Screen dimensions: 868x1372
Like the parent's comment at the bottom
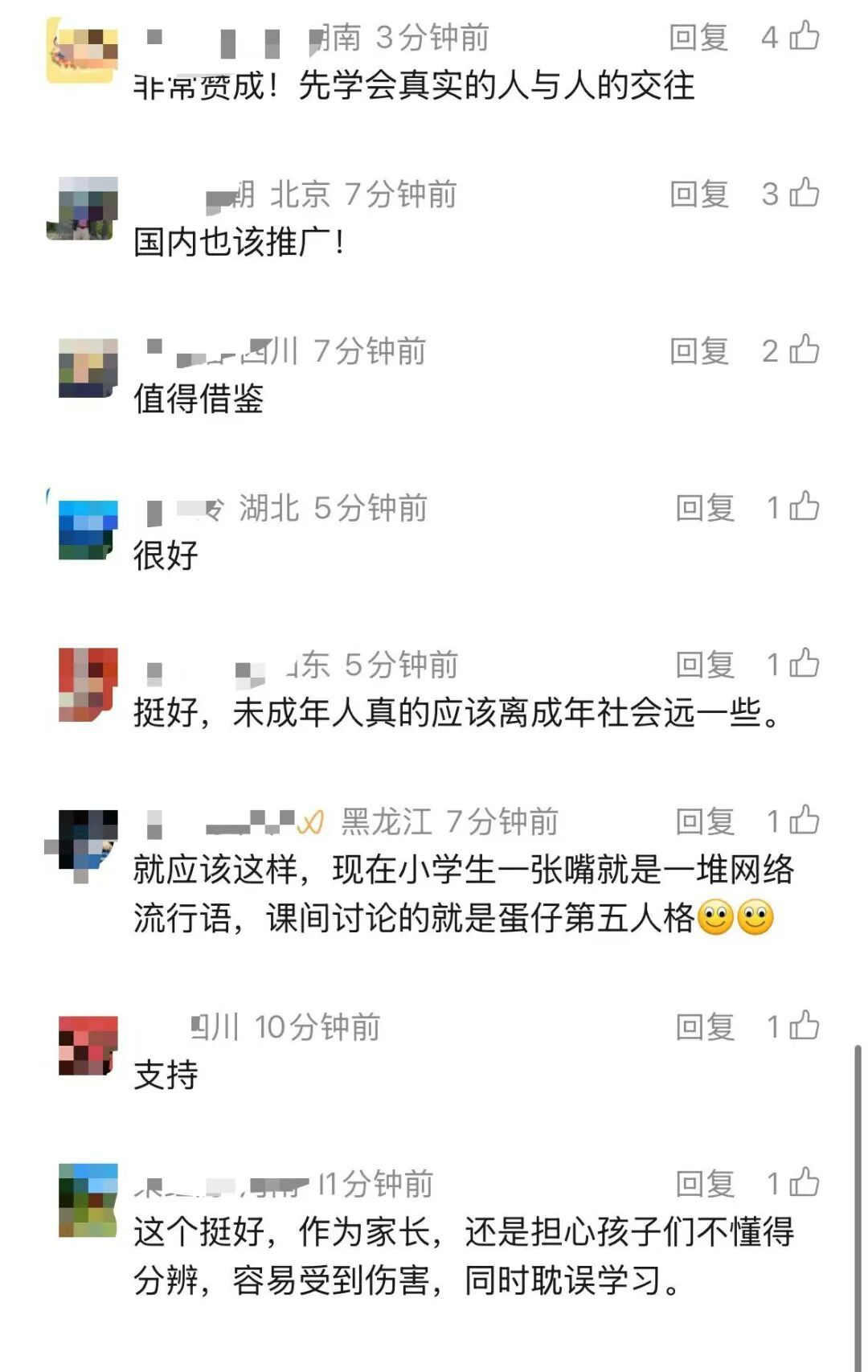(805, 1184)
